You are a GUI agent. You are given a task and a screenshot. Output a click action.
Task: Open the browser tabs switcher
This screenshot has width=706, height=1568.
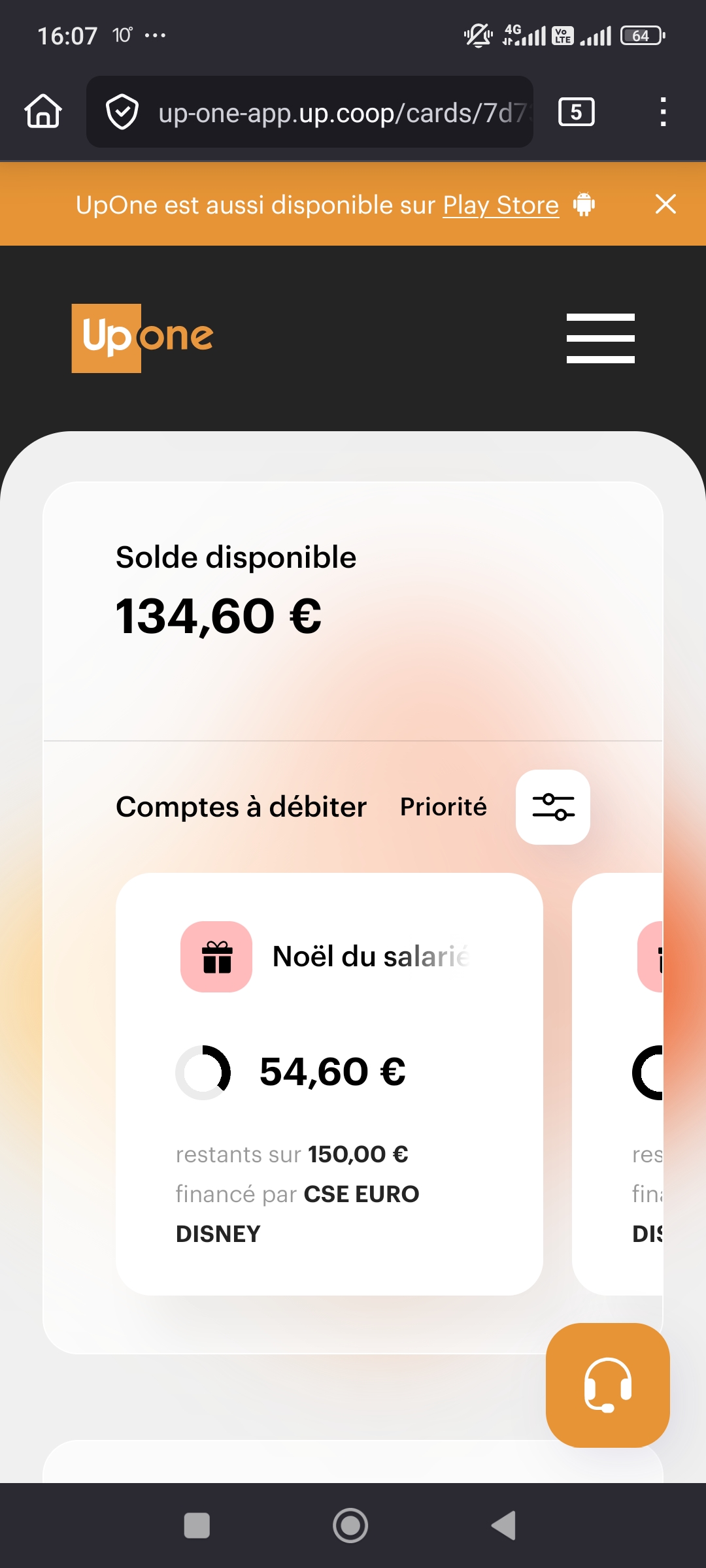[576, 112]
